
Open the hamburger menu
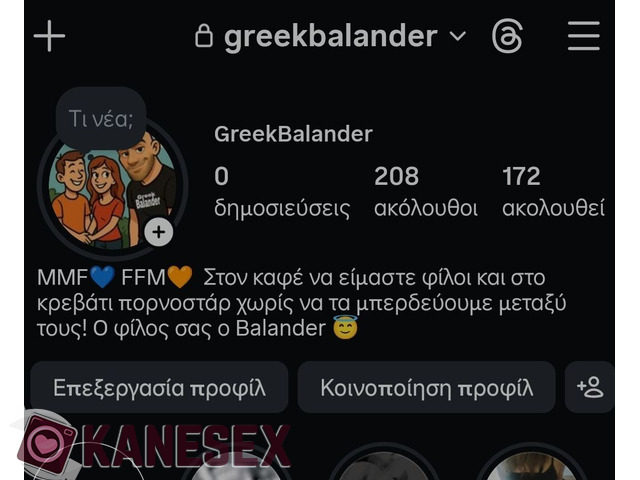click(584, 37)
